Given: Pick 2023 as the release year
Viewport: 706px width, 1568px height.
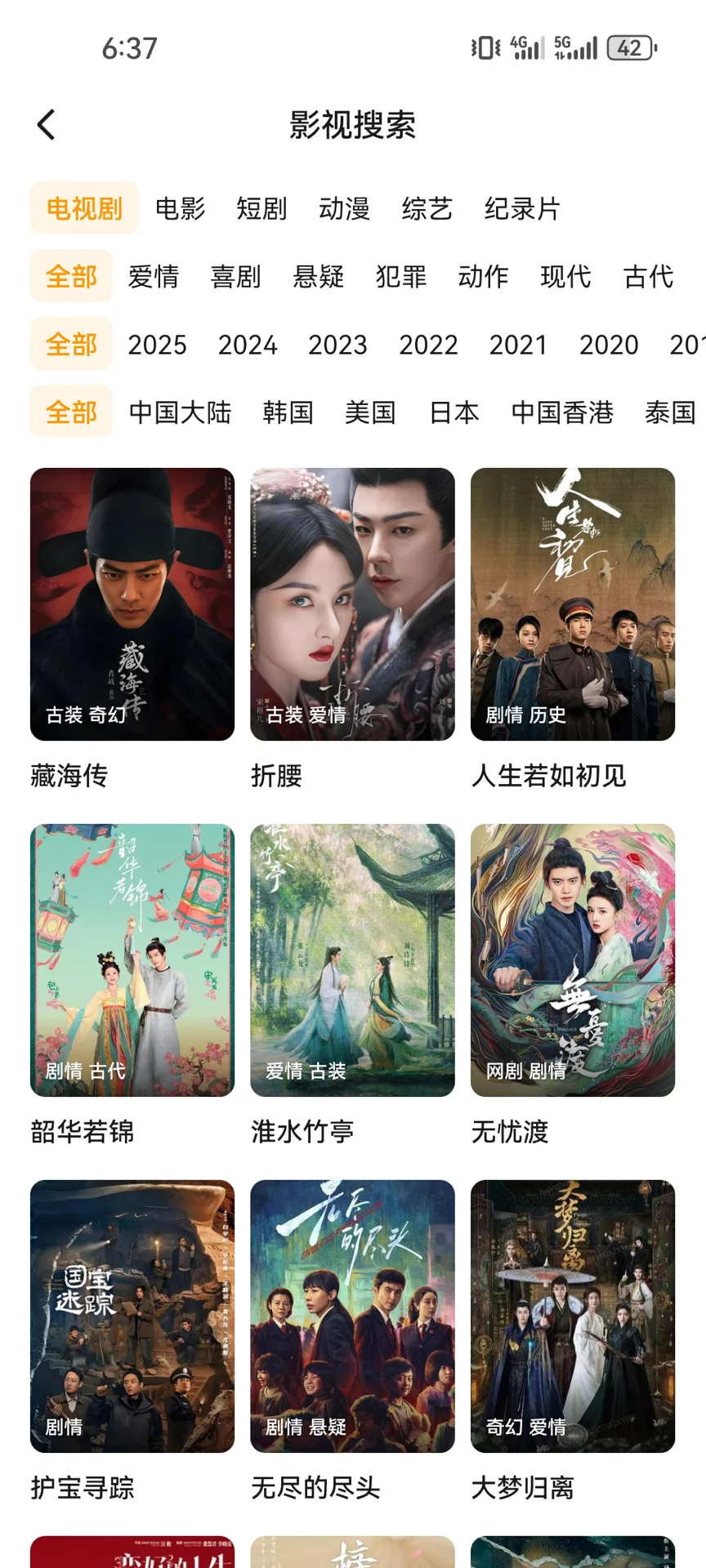Looking at the screenshot, I should pos(337,345).
